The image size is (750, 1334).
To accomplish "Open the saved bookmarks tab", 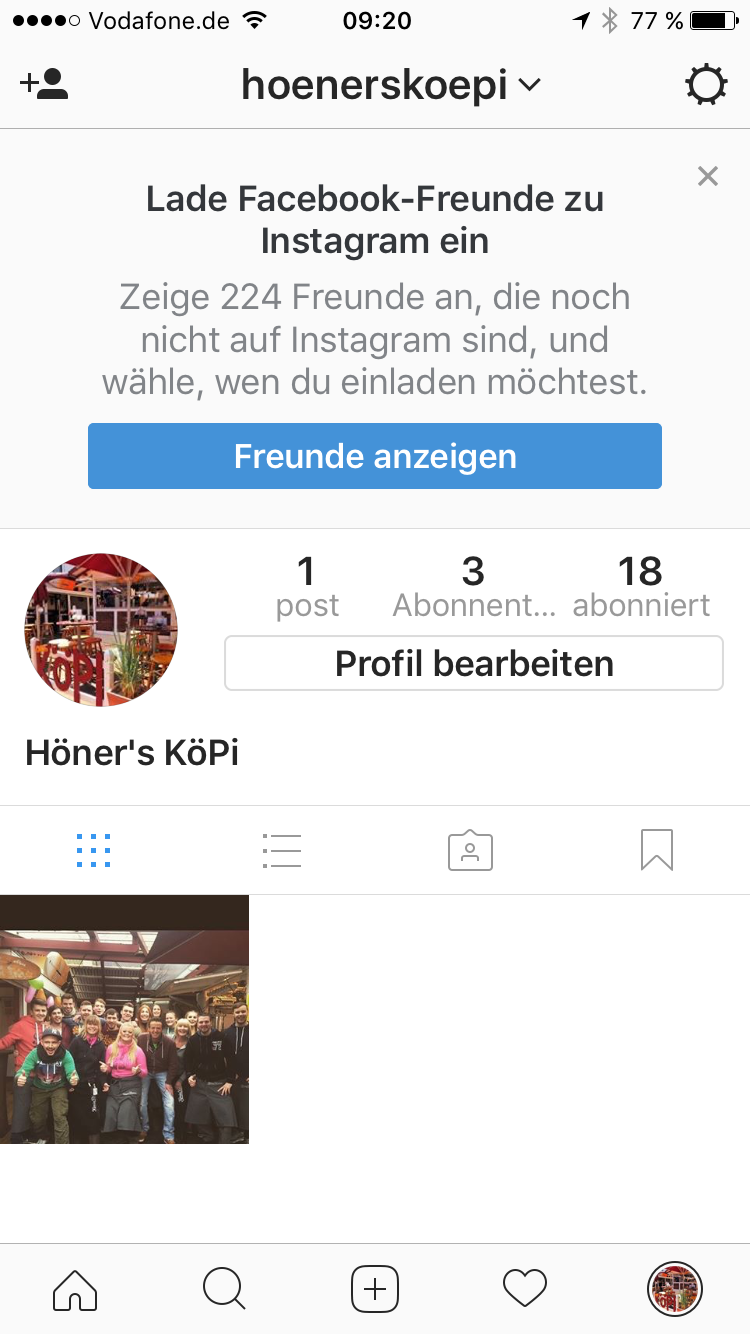I will [657, 850].
